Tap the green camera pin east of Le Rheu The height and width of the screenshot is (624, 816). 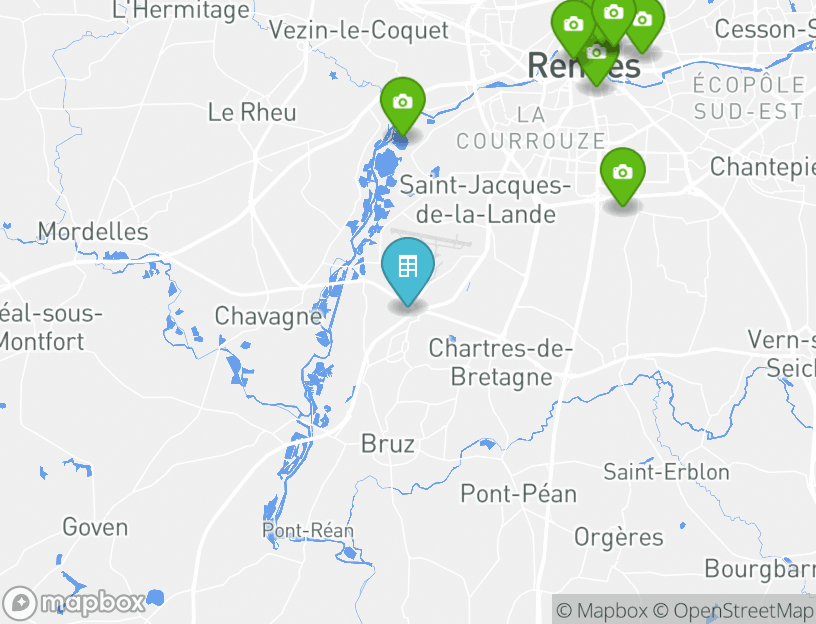click(x=402, y=103)
